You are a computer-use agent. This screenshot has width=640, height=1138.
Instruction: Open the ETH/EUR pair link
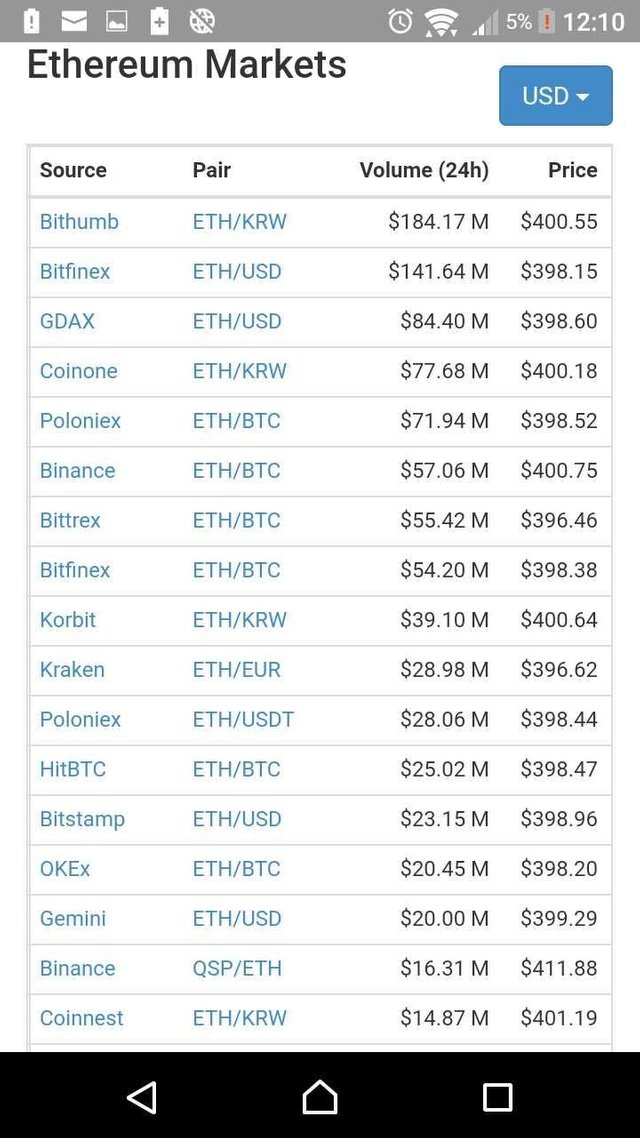pos(236,670)
